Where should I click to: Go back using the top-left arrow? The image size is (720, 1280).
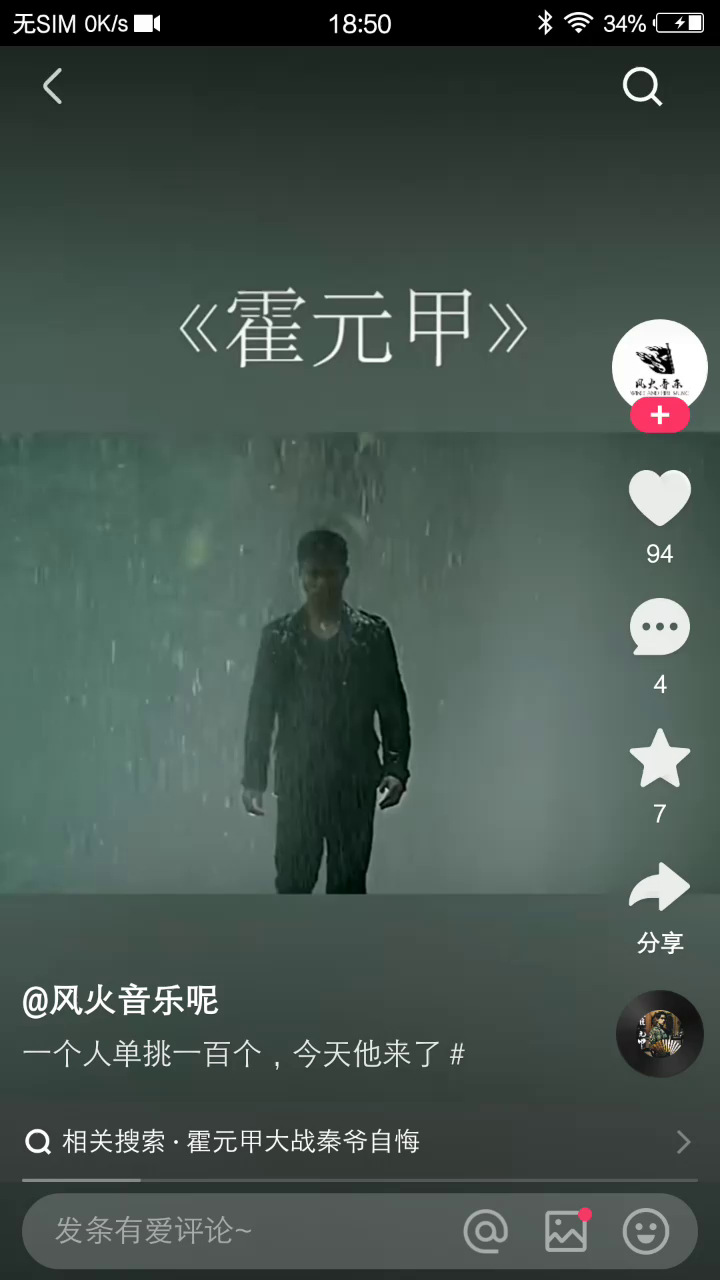pyautogui.click(x=53, y=87)
